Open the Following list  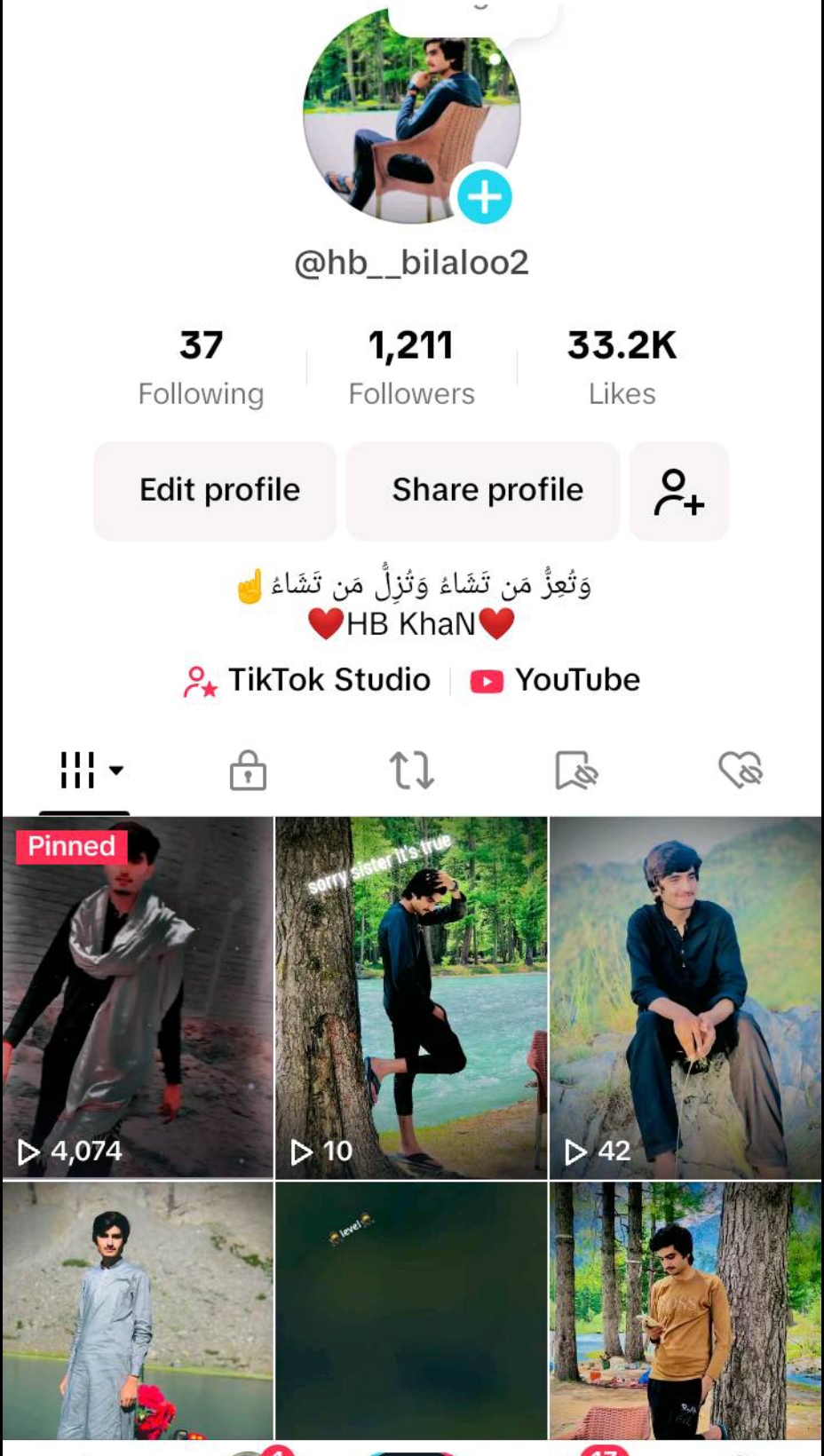[x=201, y=368]
